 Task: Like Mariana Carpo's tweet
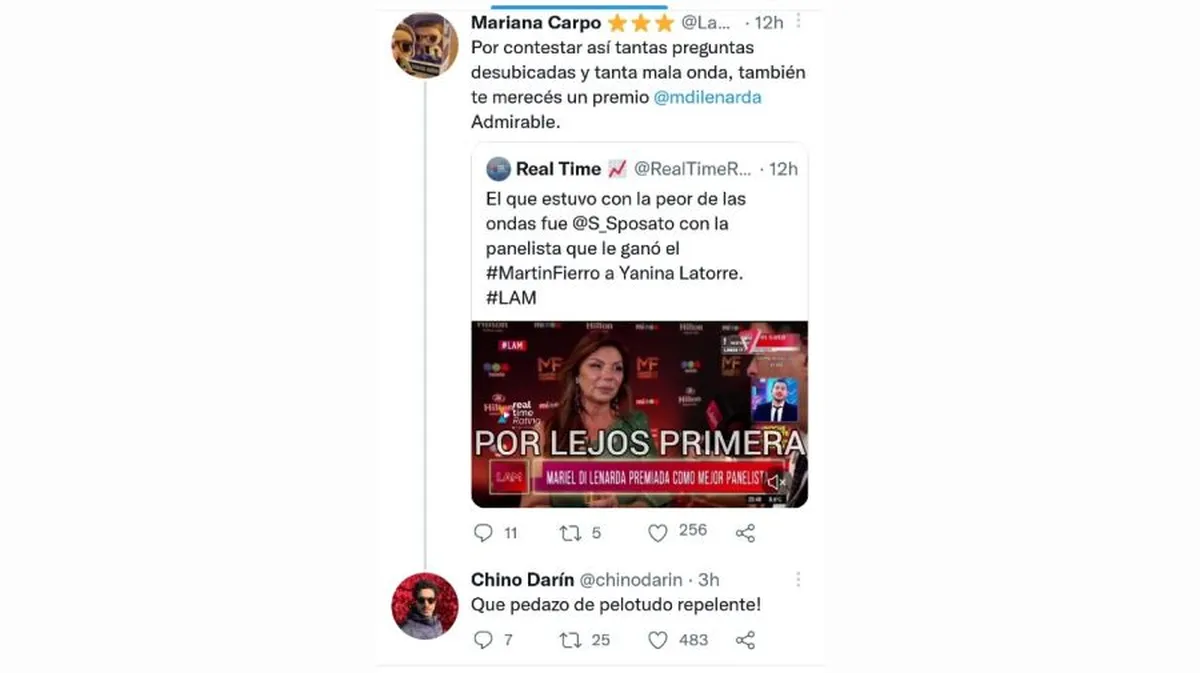[657, 533]
